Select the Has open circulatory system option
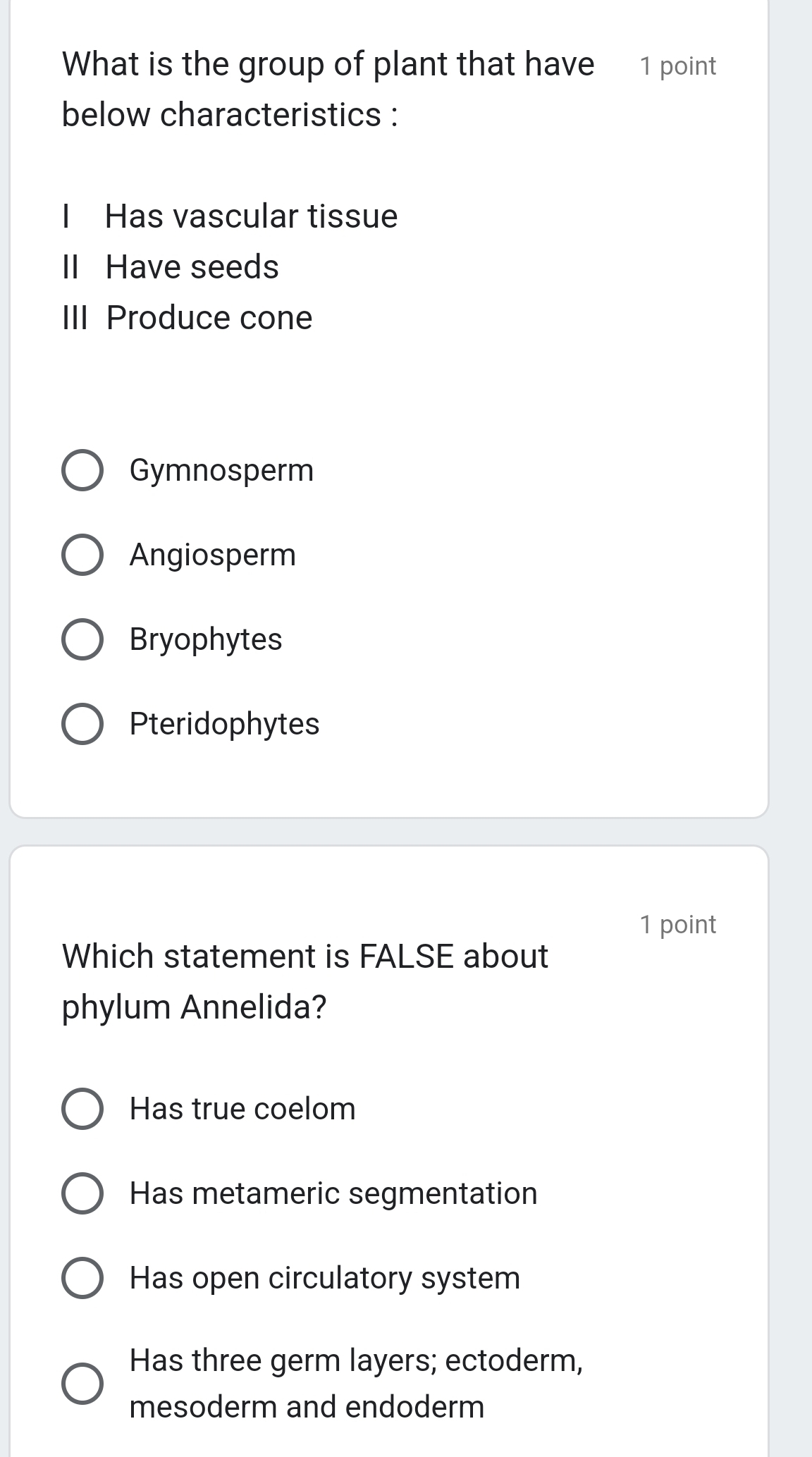The width and height of the screenshot is (812, 1457). (82, 1279)
